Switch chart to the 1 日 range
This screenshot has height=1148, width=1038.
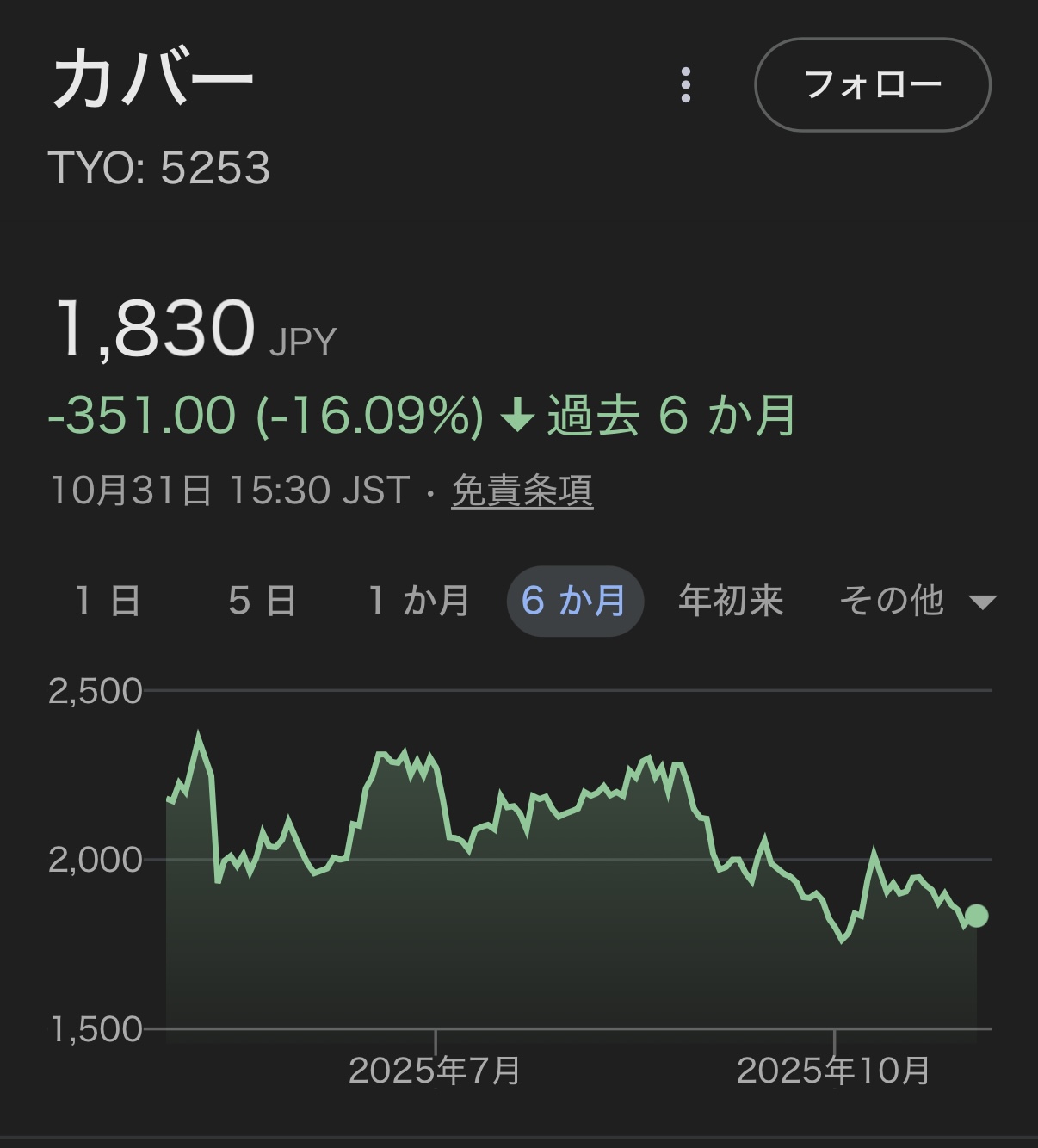[x=108, y=601]
